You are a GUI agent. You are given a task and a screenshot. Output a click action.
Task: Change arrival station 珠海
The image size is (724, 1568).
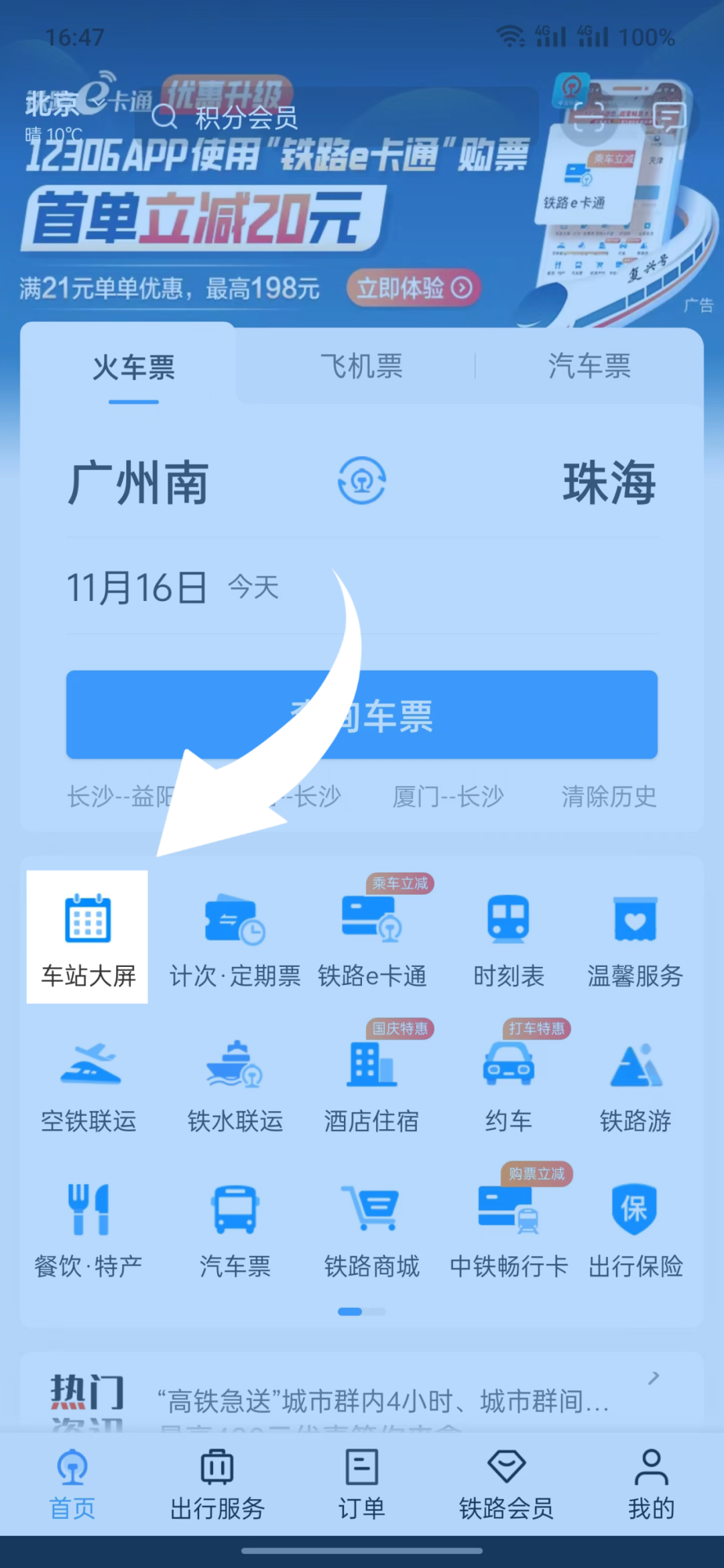[609, 482]
